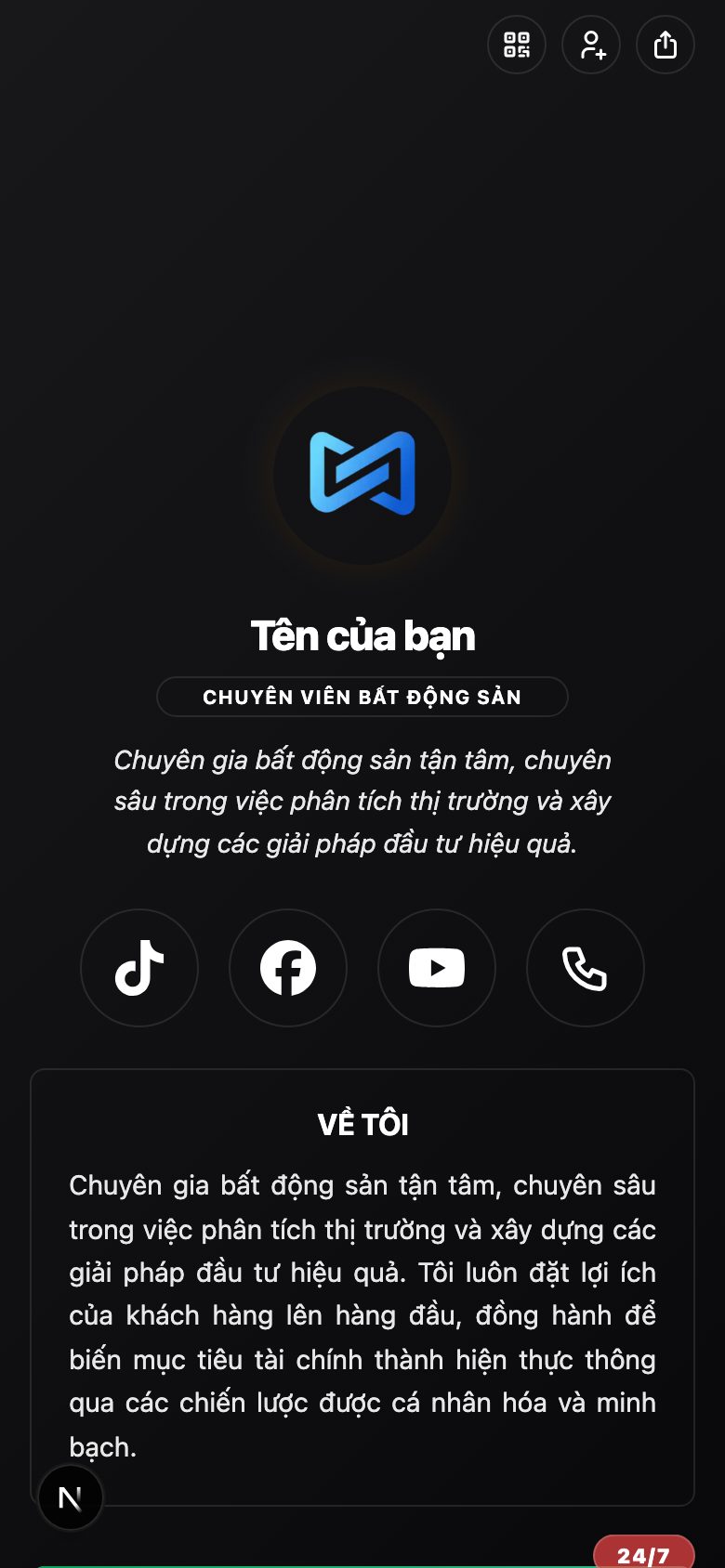Viewport: 725px width, 1568px height.
Task: Visit the Facebook page icon
Action: [288, 967]
